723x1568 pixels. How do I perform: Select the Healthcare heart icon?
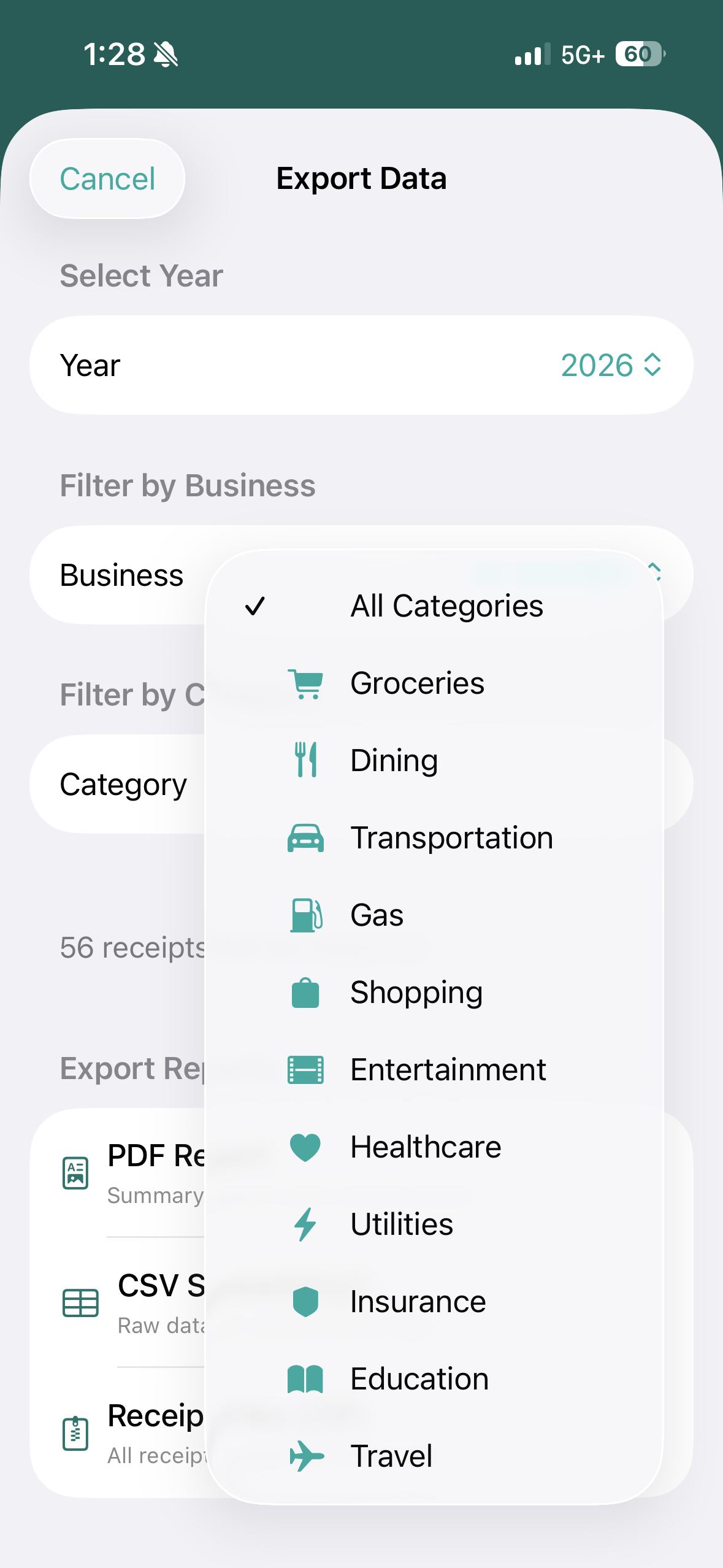point(307,1148)
